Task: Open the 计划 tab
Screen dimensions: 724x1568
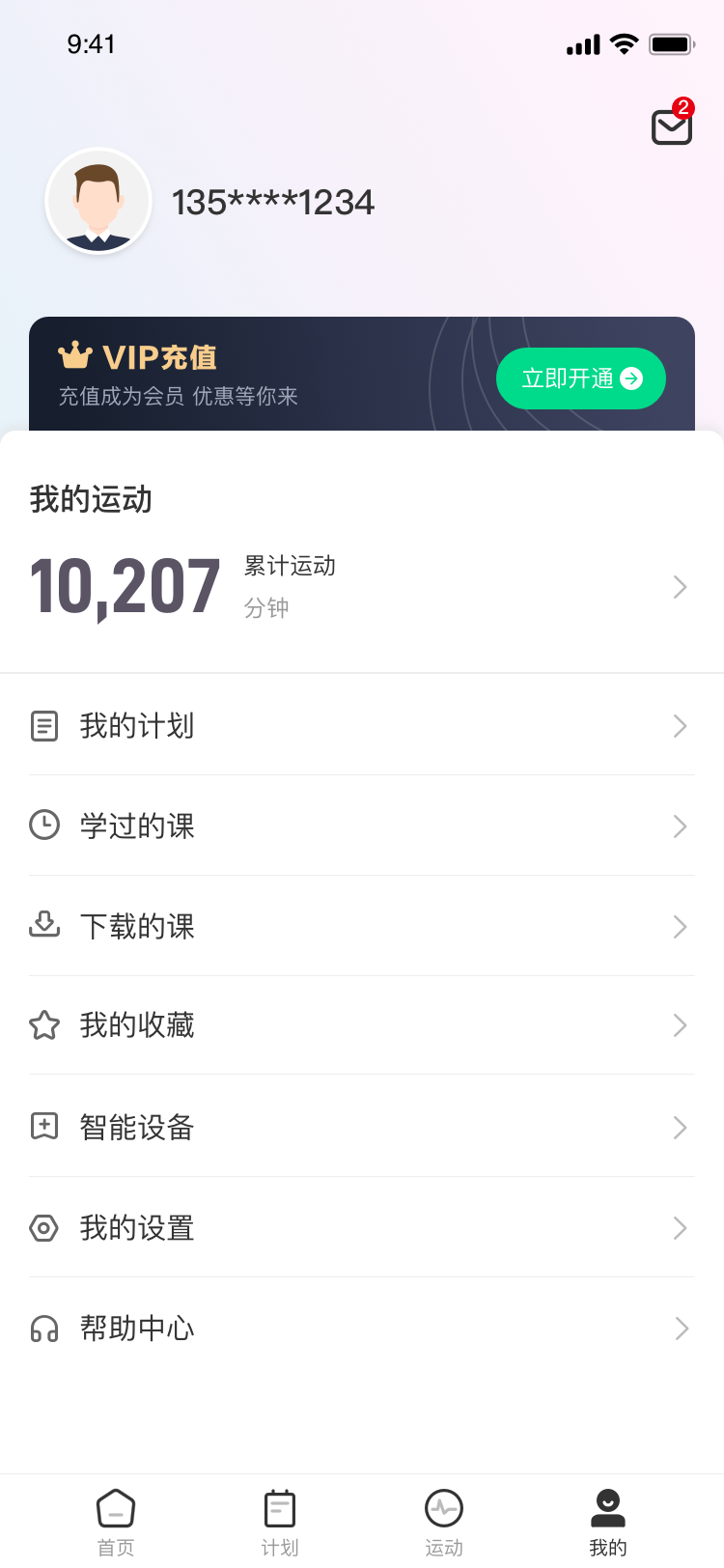Action: pos(279,1521)
